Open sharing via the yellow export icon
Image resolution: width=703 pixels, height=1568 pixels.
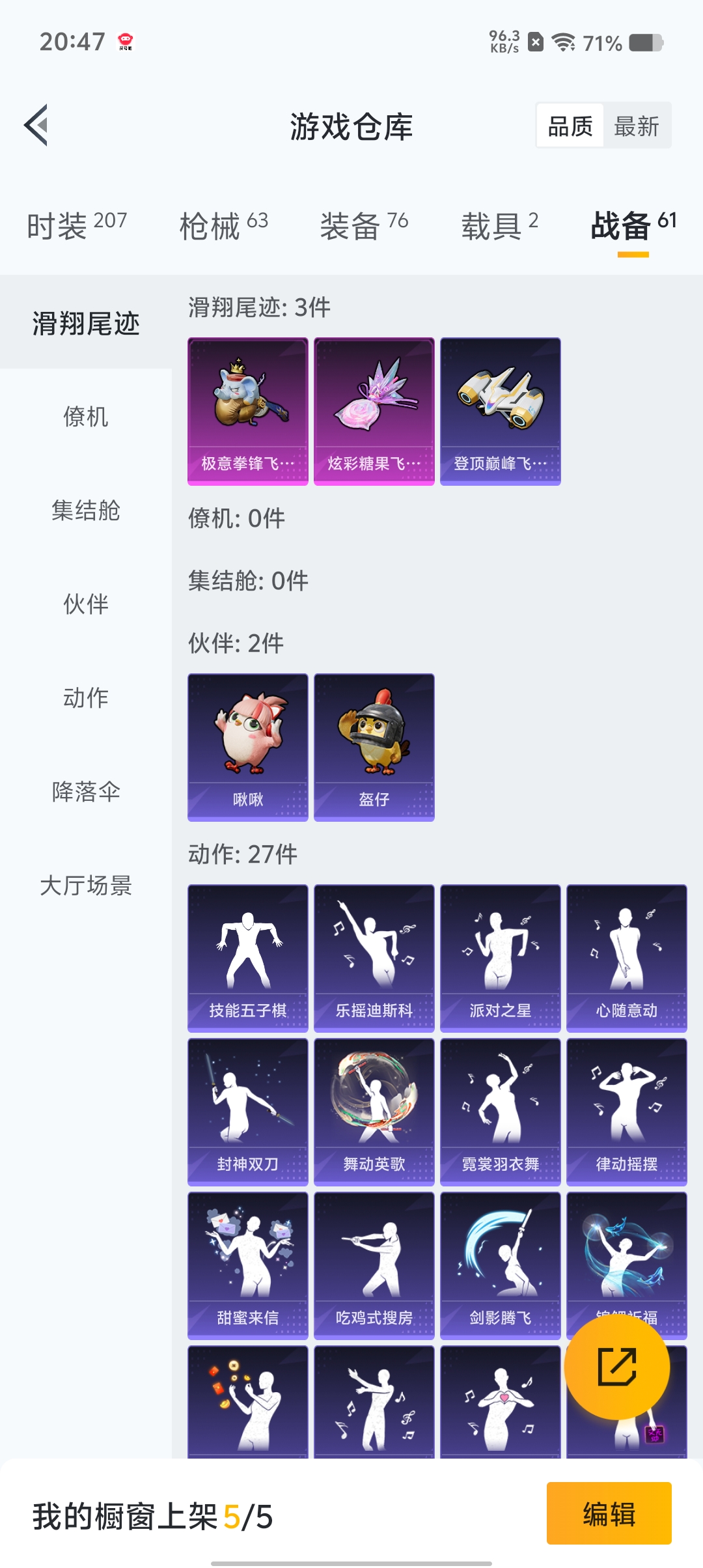click(x=617, y=1367)
